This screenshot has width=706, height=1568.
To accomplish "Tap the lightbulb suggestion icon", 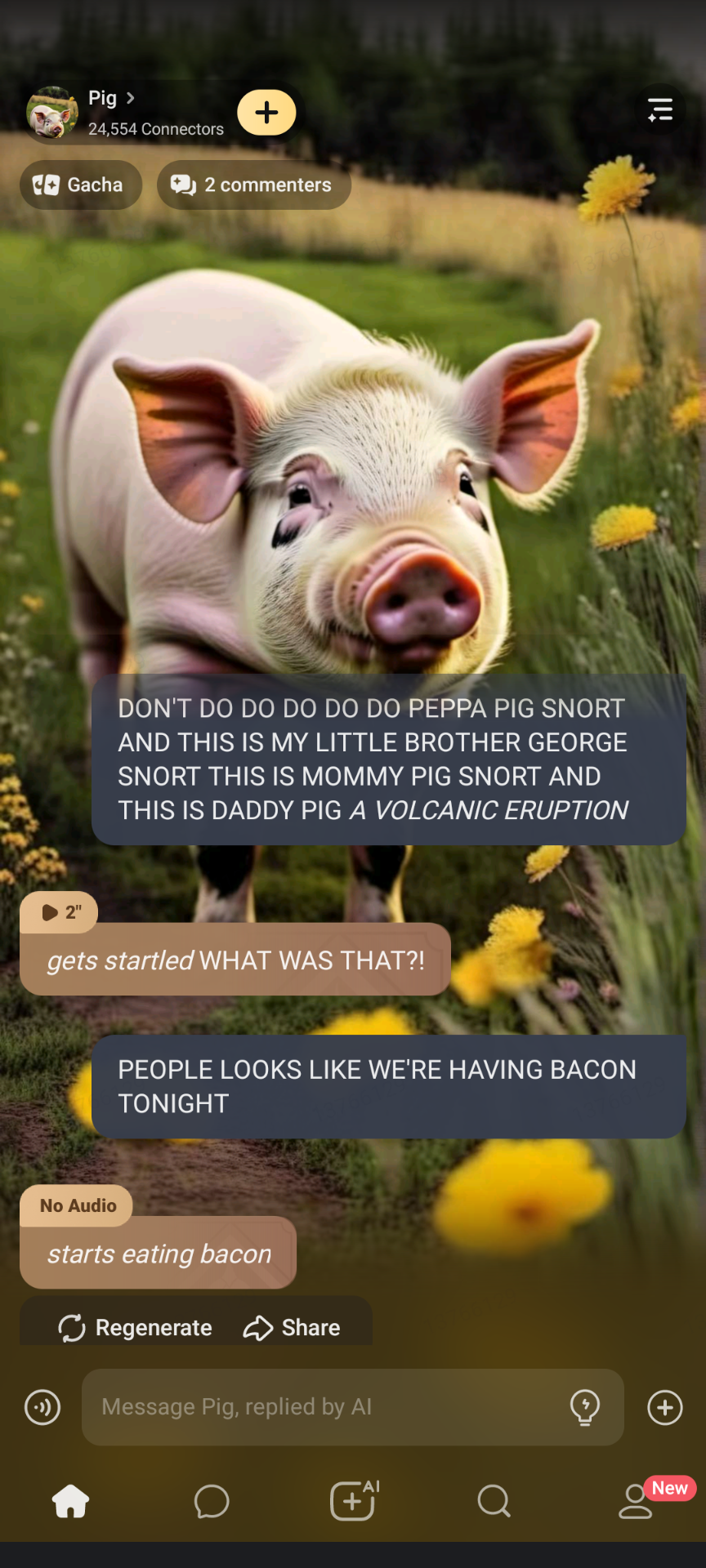I will point(584,1407).
